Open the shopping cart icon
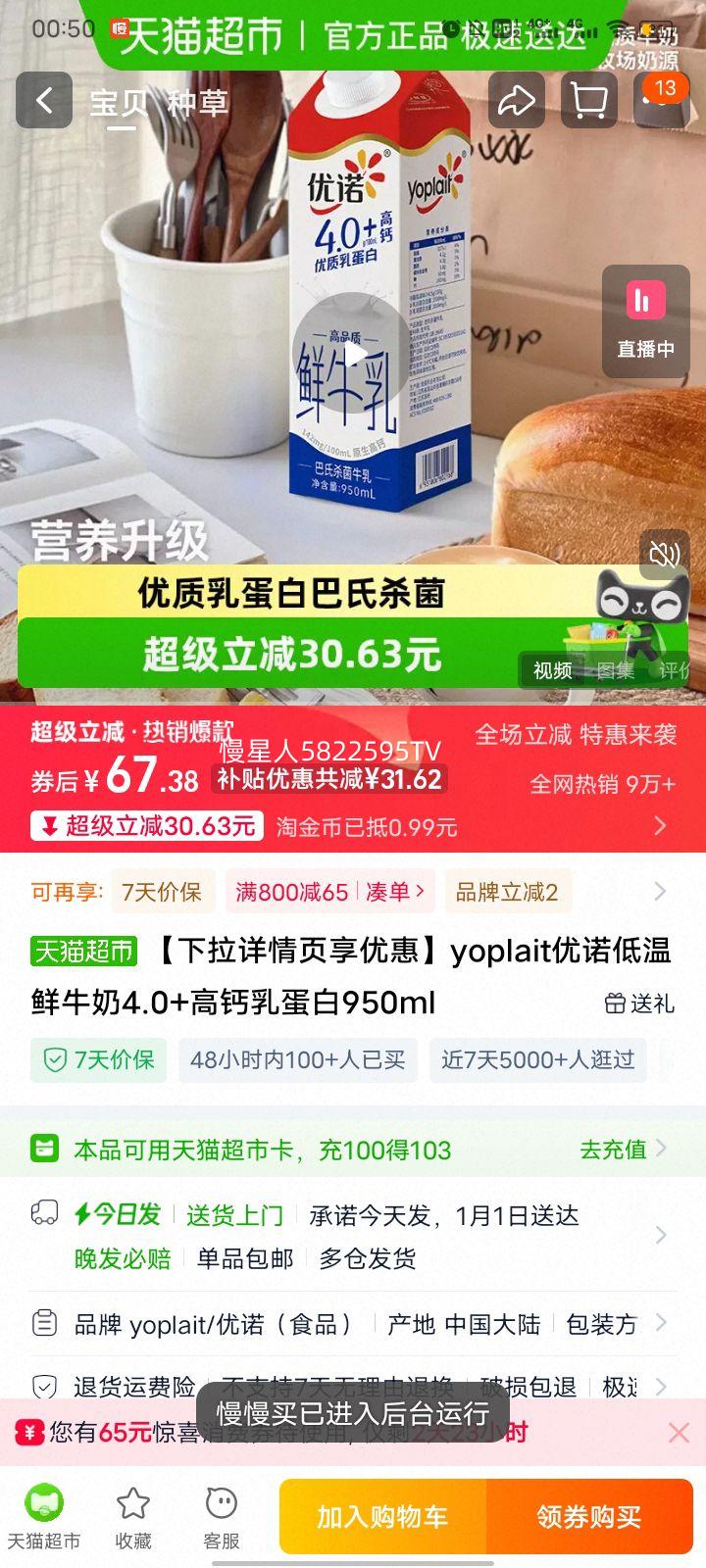706x1568 pixels. pyautogui.click(x=588, y=101)
